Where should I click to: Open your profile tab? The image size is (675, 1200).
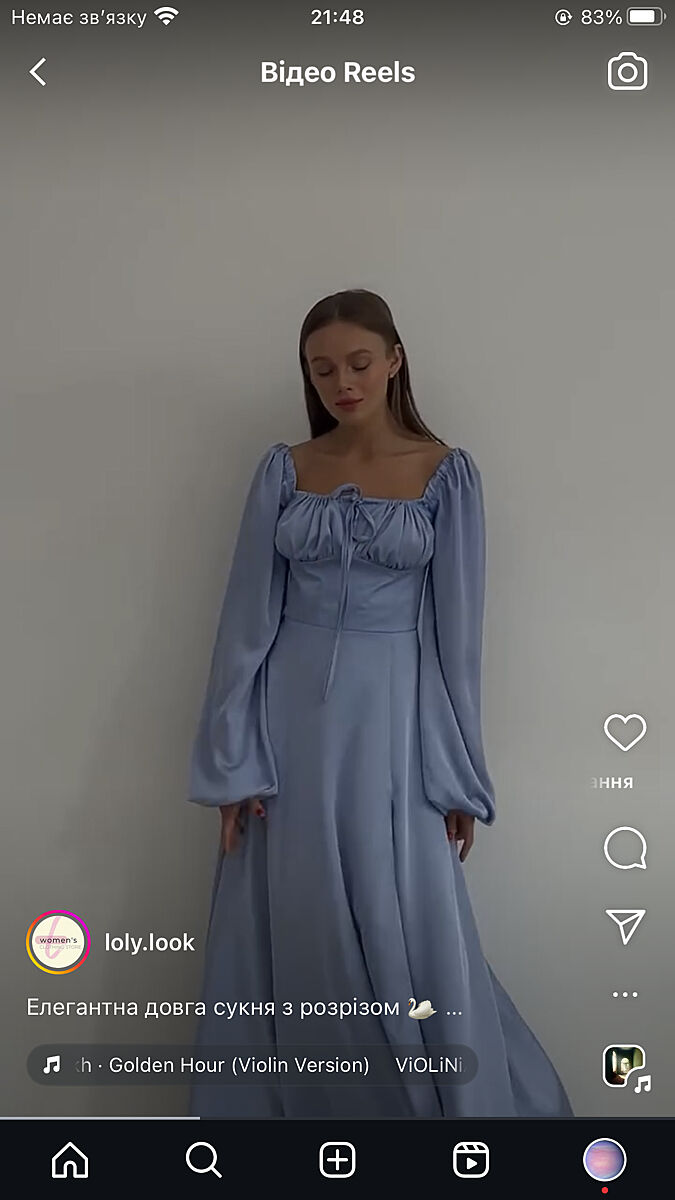pos(604,1160)
